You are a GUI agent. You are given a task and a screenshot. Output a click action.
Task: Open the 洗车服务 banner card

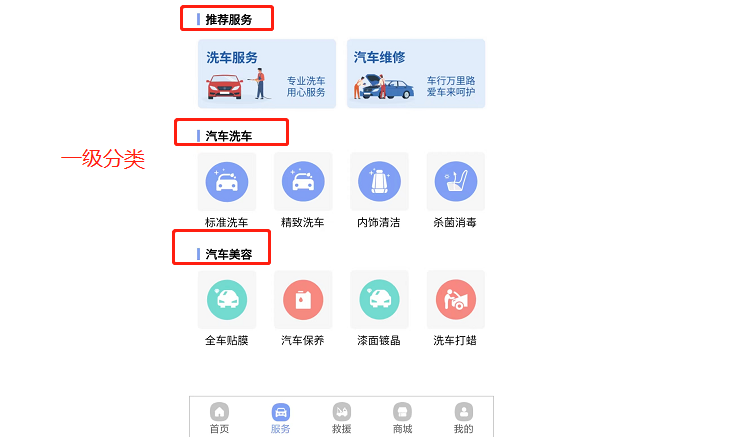[266, 74]
